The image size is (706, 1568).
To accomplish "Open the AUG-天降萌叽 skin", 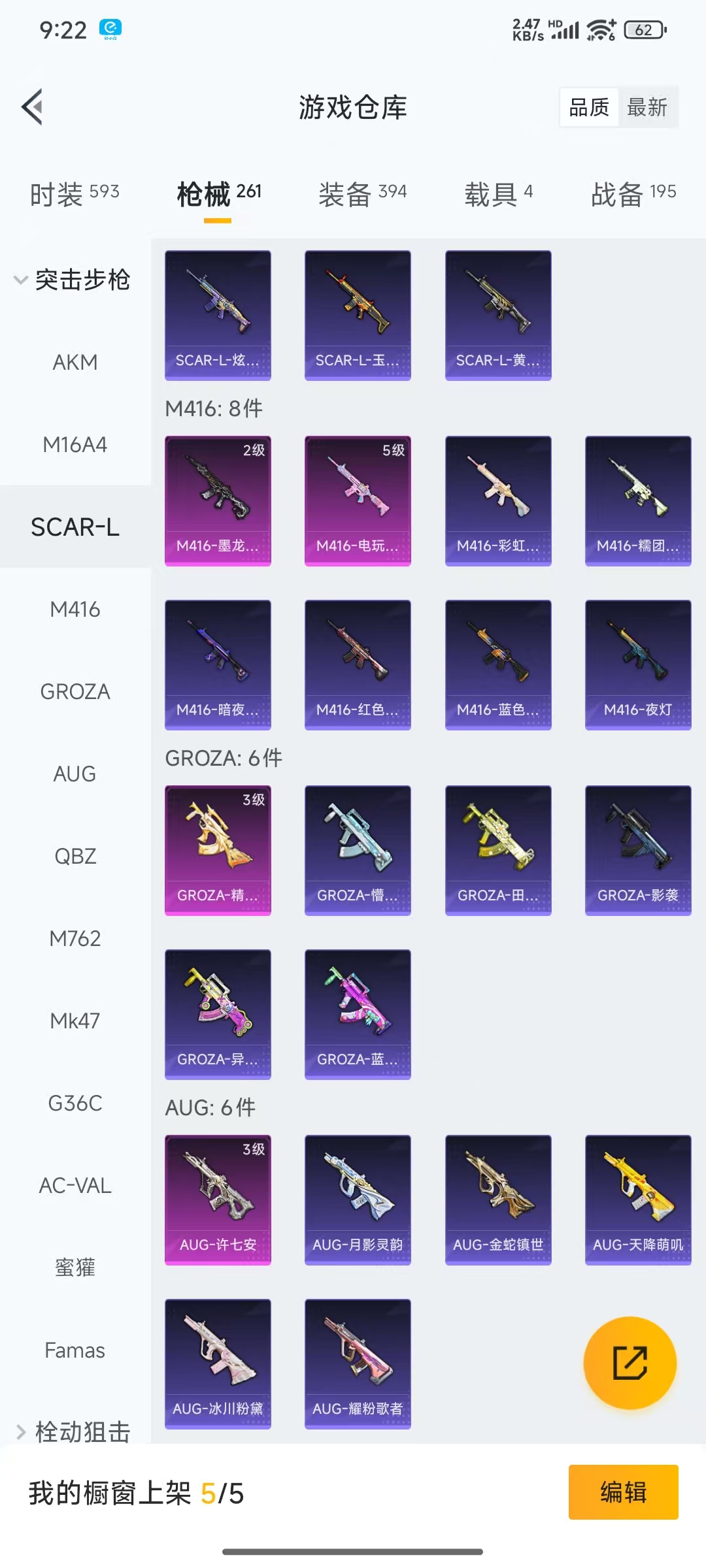I will click(638, 1200).
